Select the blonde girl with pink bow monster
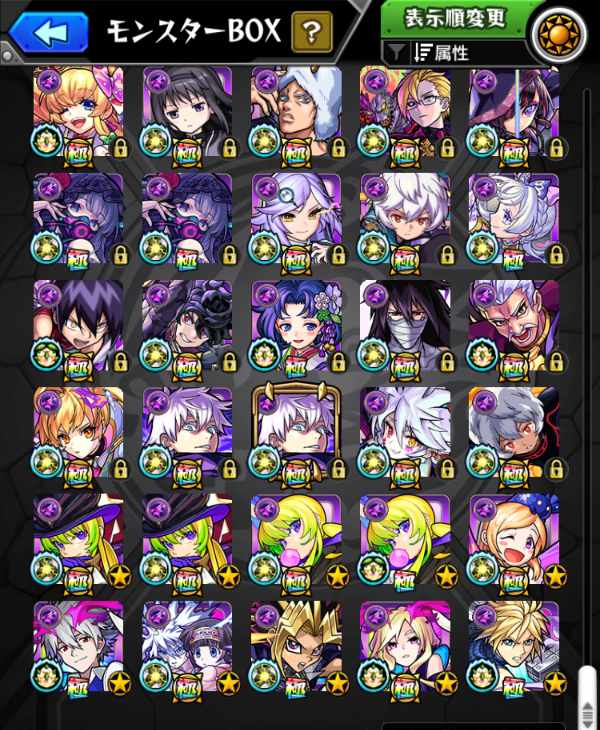 click(x=78, y=110)
